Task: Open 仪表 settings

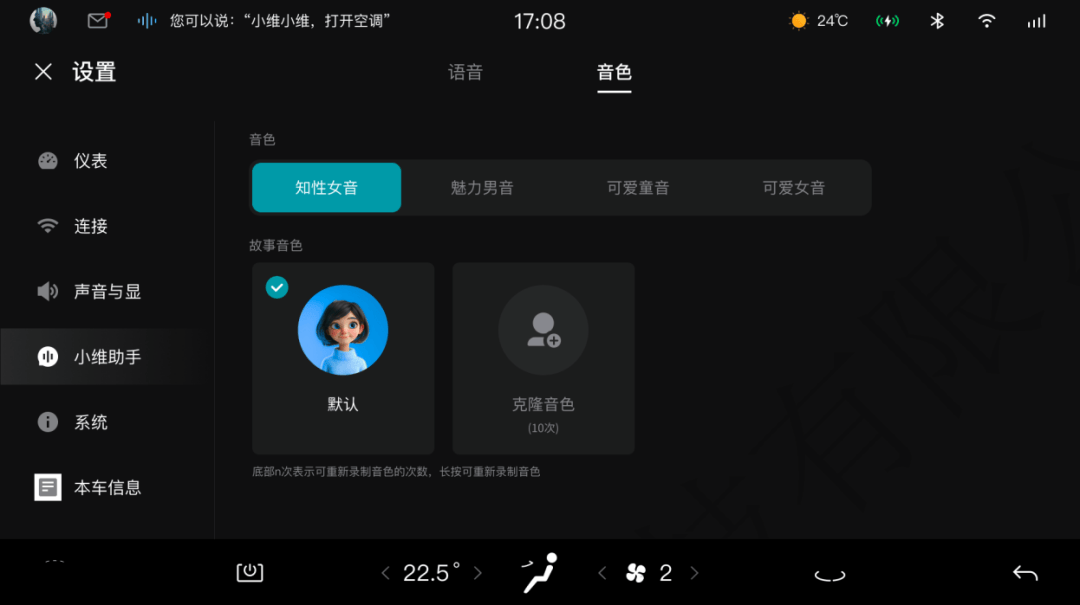Action: point(90,161)
